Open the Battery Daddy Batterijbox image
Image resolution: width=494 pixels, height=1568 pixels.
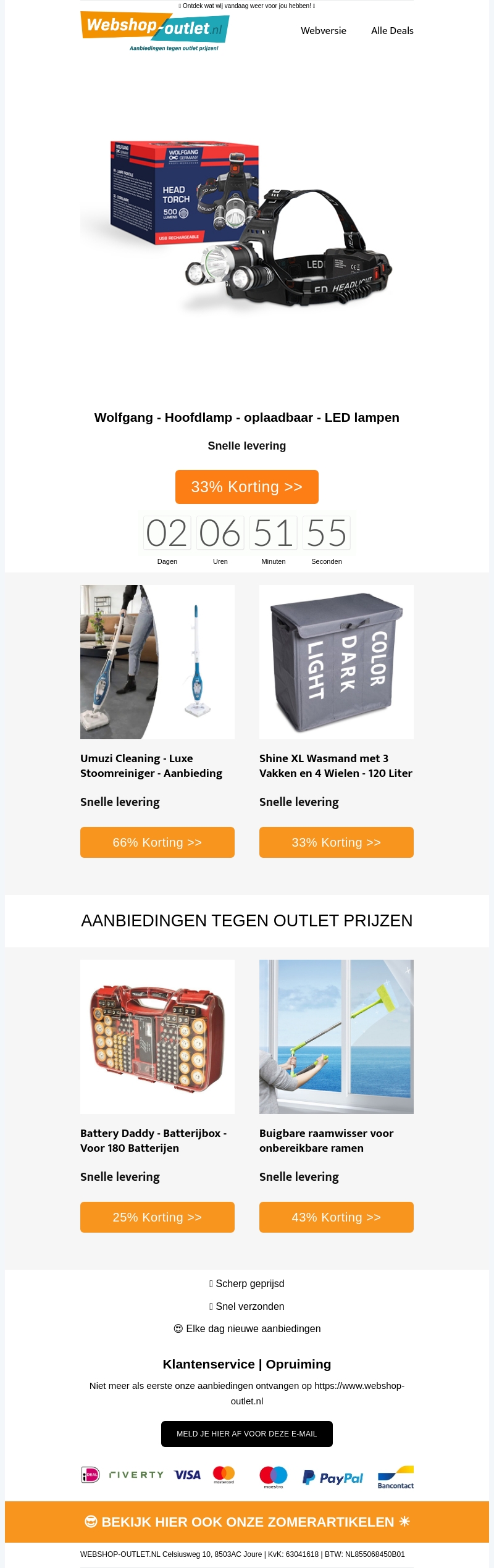pos(157,1036)
